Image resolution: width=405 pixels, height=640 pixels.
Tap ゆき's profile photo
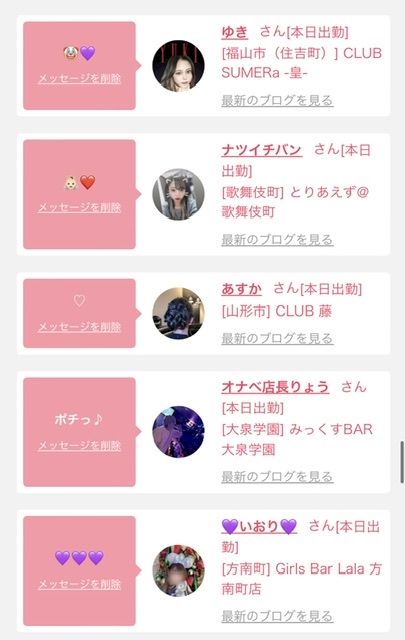click(x=178, y=66)
